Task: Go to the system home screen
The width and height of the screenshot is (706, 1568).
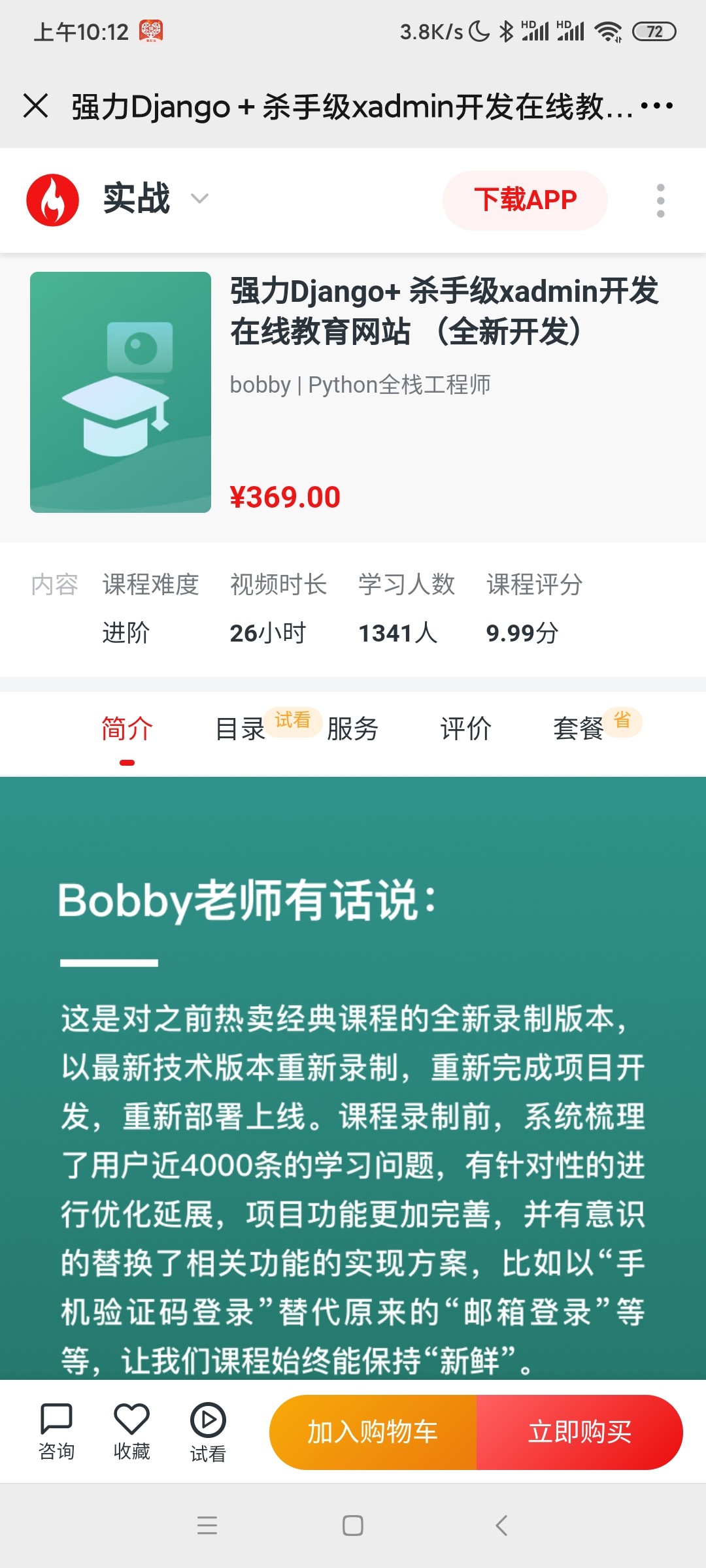Action: click(353, 1526)
